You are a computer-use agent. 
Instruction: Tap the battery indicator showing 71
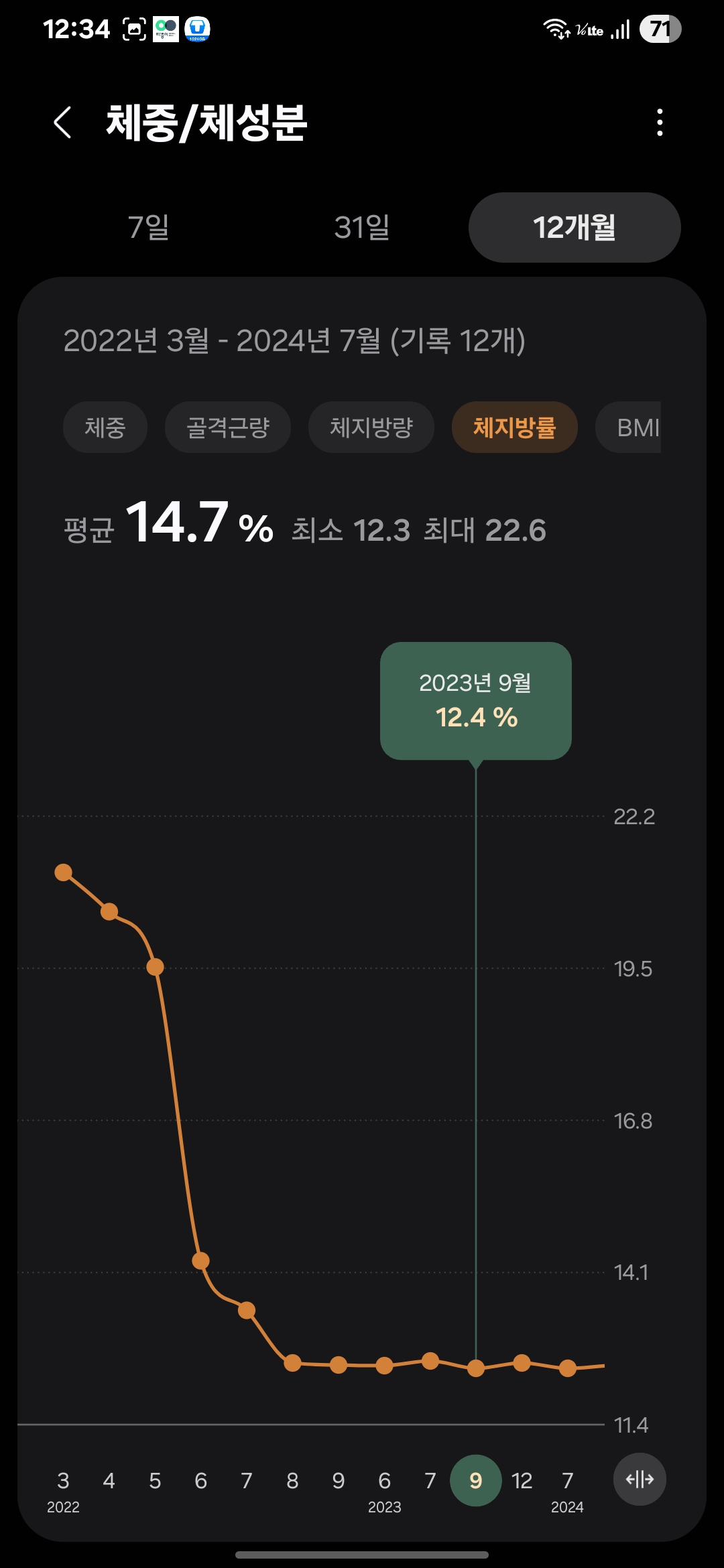click(660, 29)
